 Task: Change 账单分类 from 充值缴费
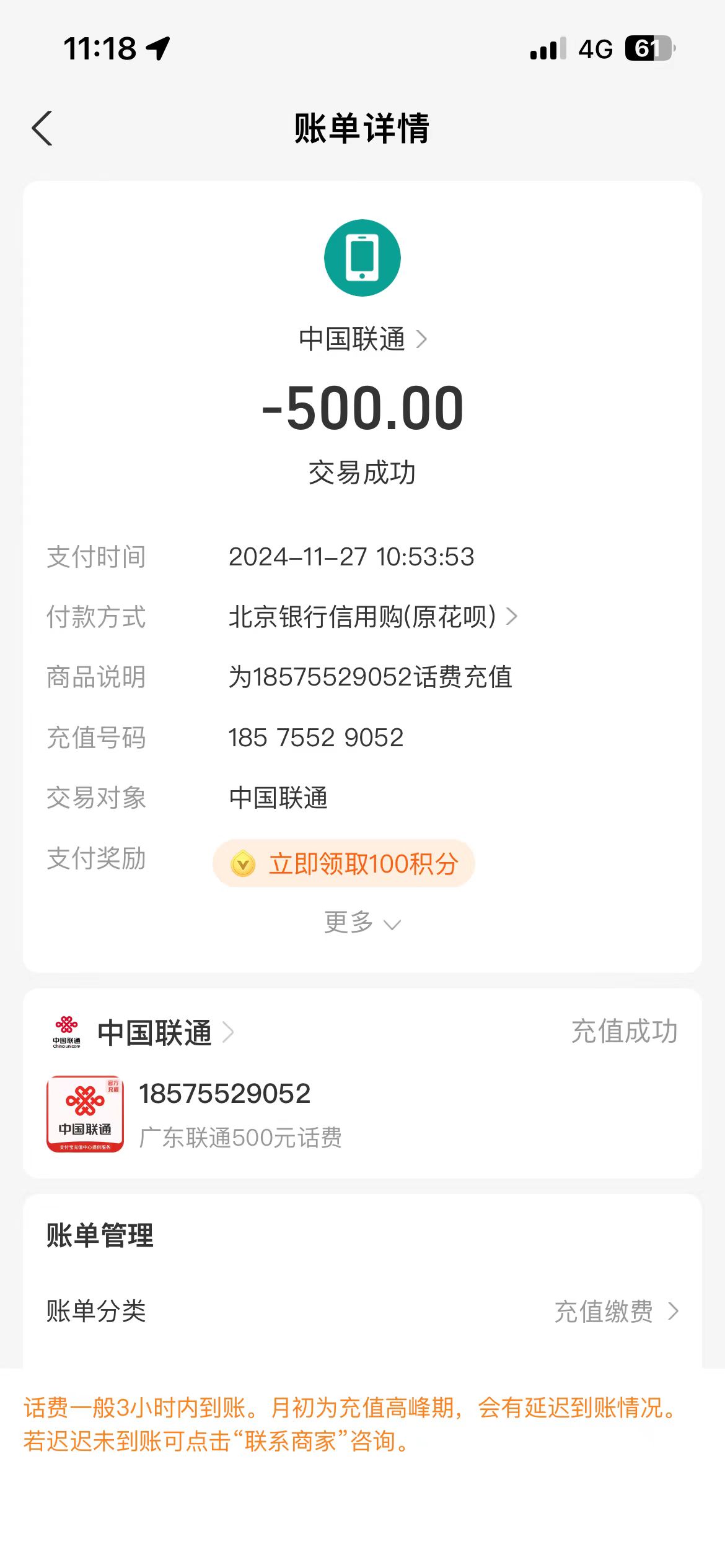point(362,1311)
